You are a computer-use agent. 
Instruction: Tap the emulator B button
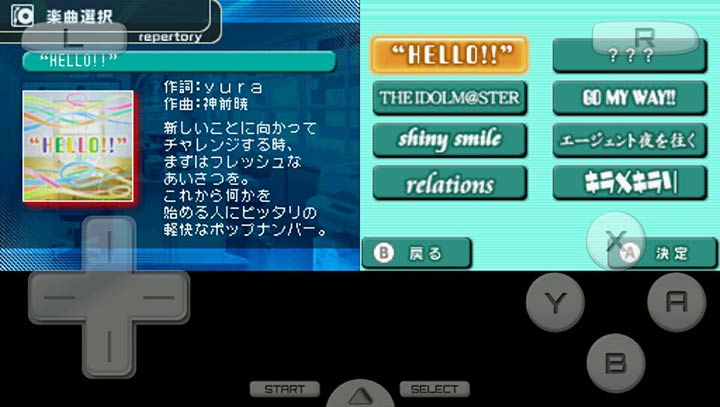(616, 362)
